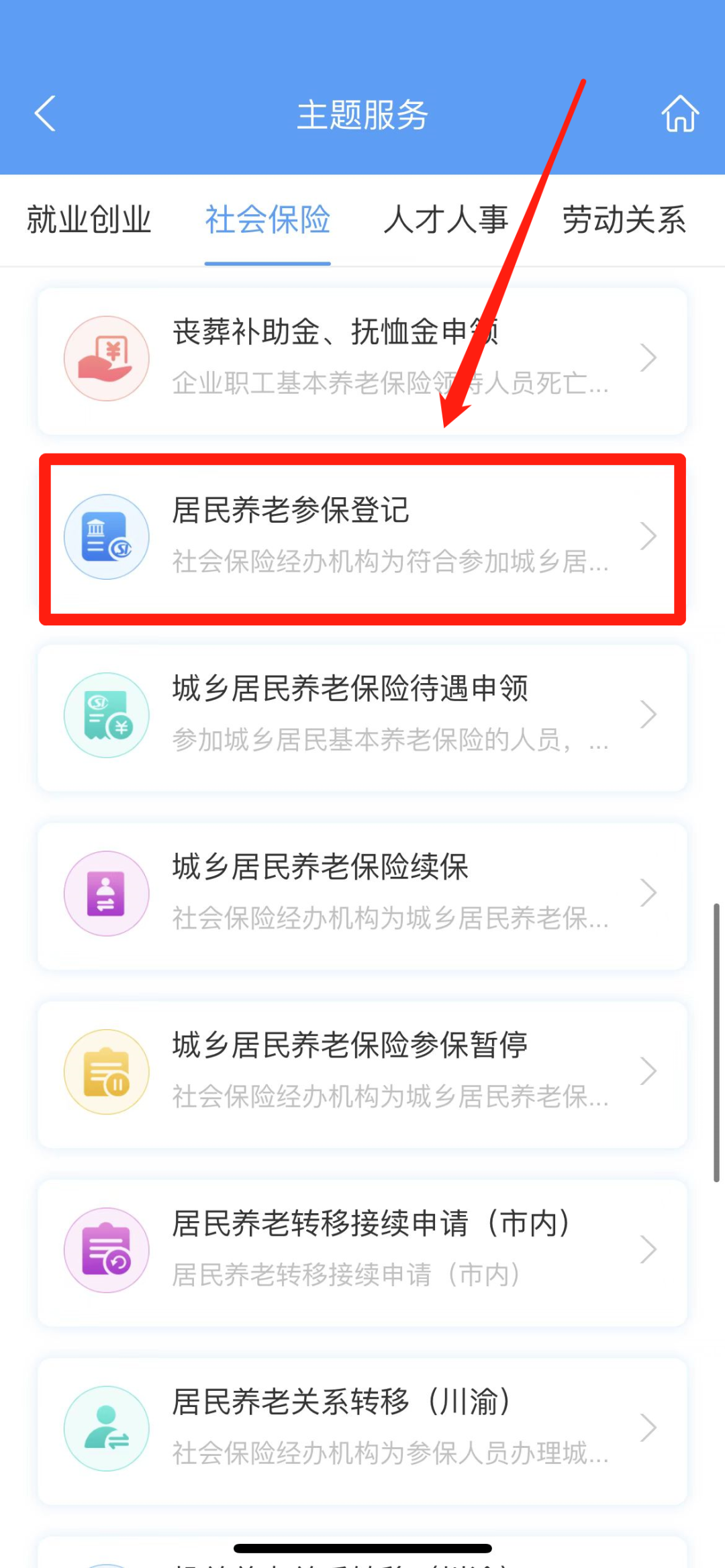Open 城乡居民养老保险待遇申领 service
This screenshot has height=1568, width=725.
[362, 715]
